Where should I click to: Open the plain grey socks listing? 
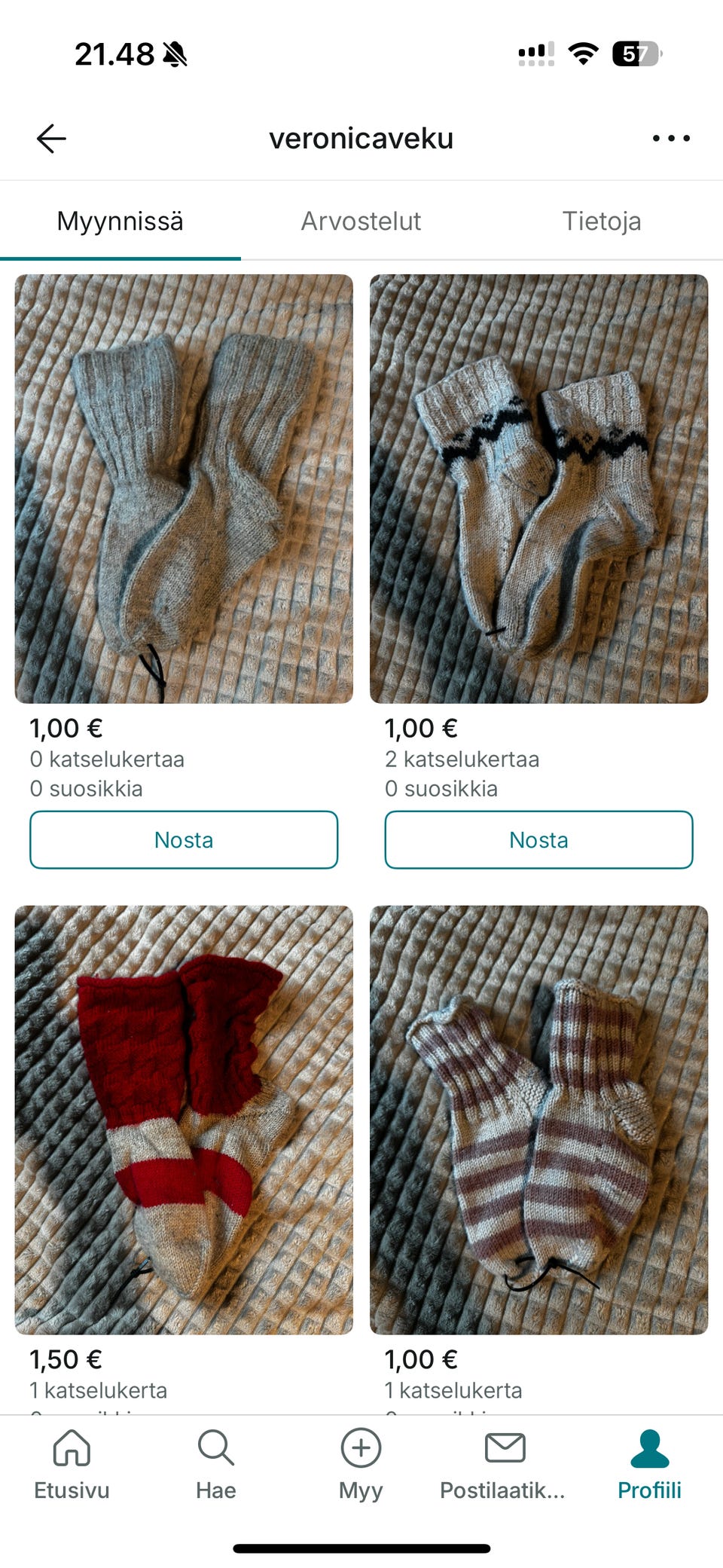point(184,489)
